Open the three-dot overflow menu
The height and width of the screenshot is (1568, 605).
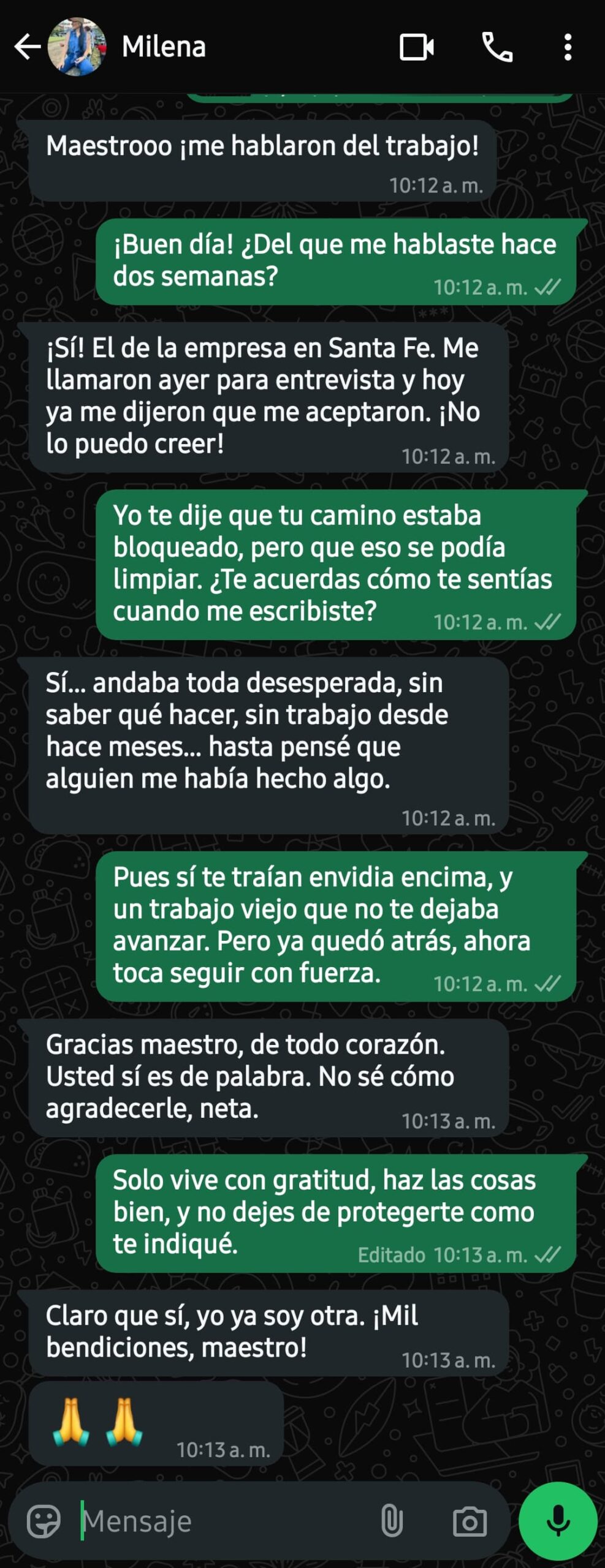(568, 47)
